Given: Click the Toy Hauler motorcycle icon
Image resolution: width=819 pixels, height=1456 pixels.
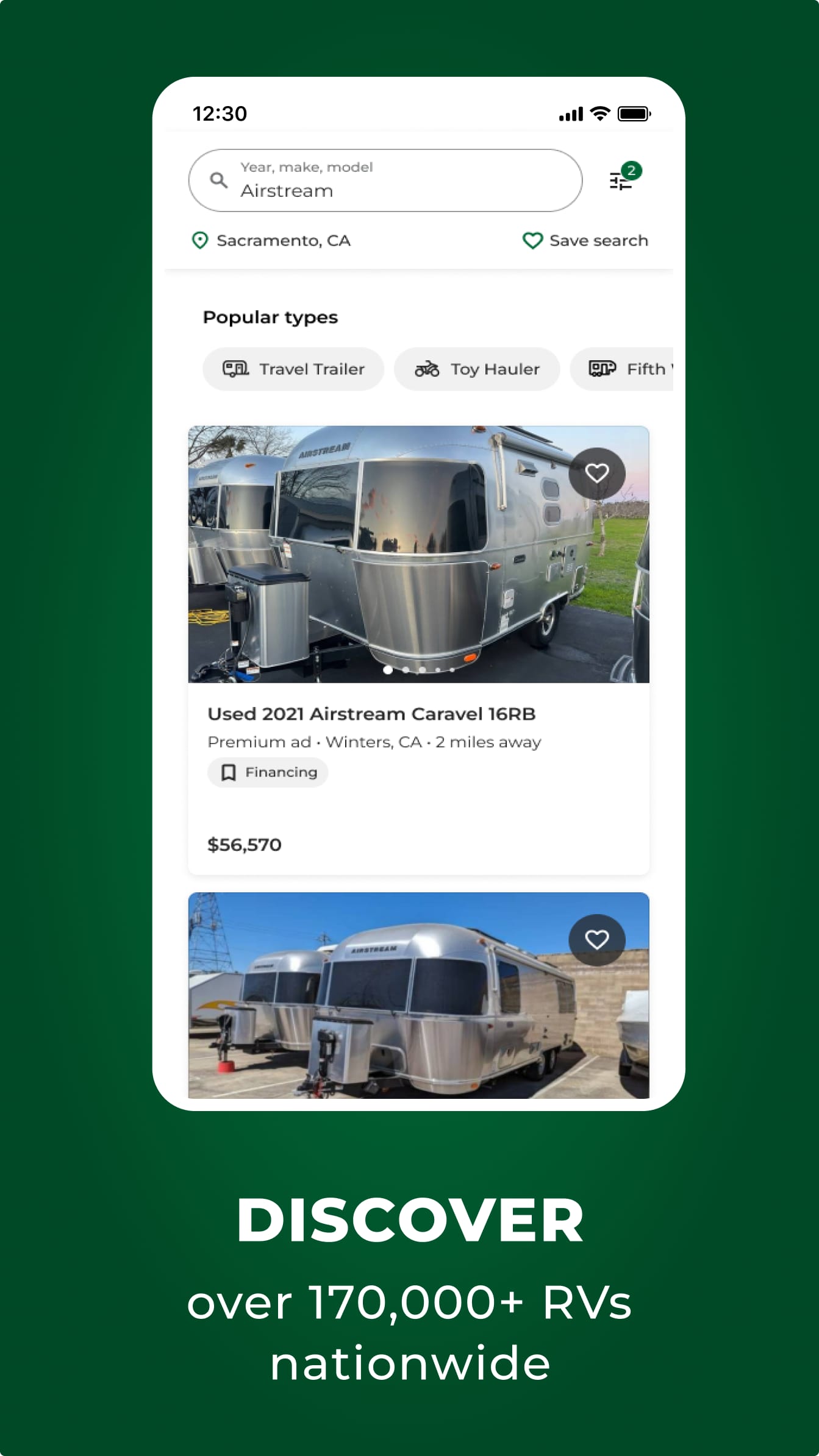Looking at the screenshot, I should pyautogui.click(x=429, y=368).
